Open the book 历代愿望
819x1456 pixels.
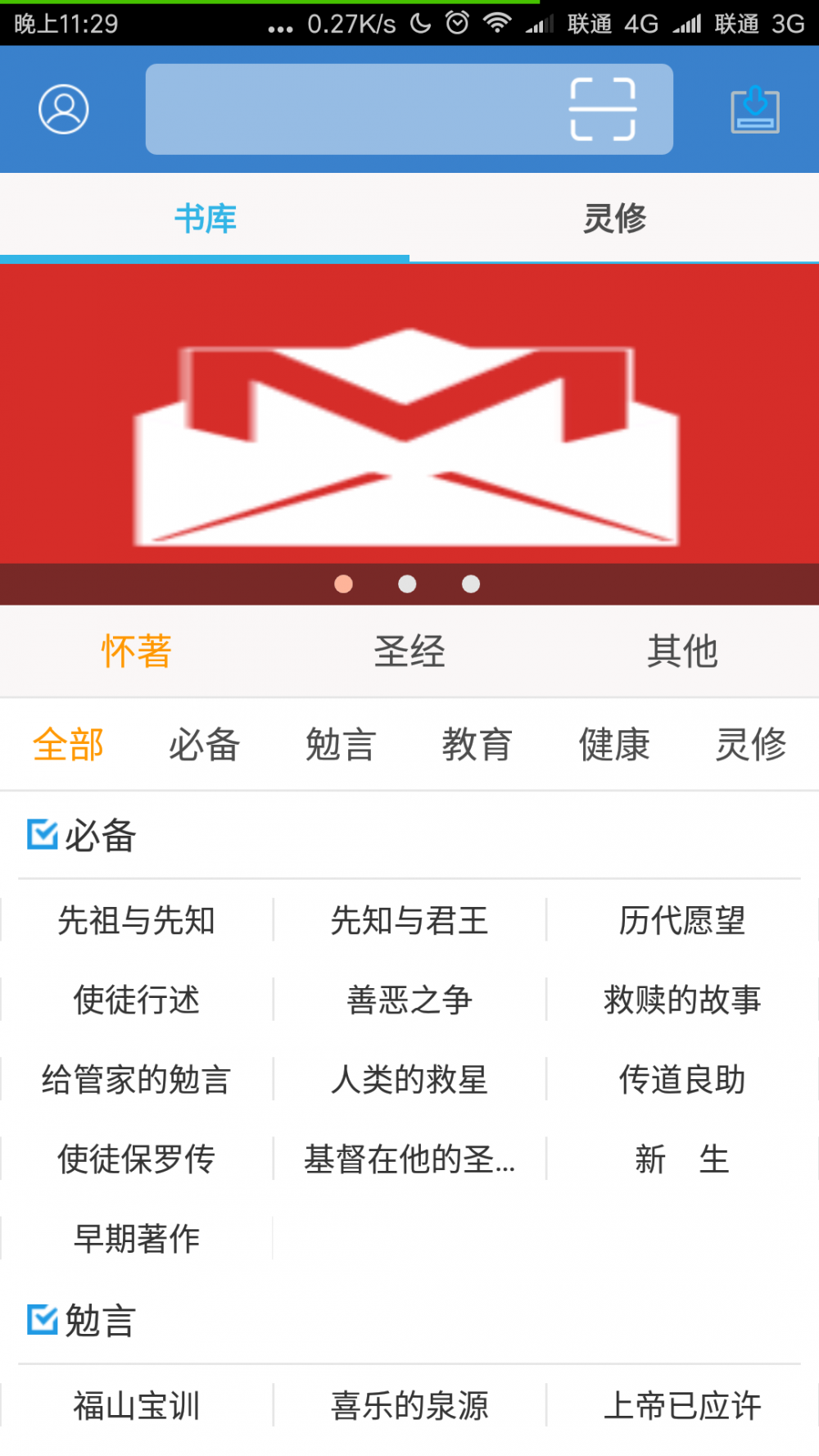click(682, 920)
